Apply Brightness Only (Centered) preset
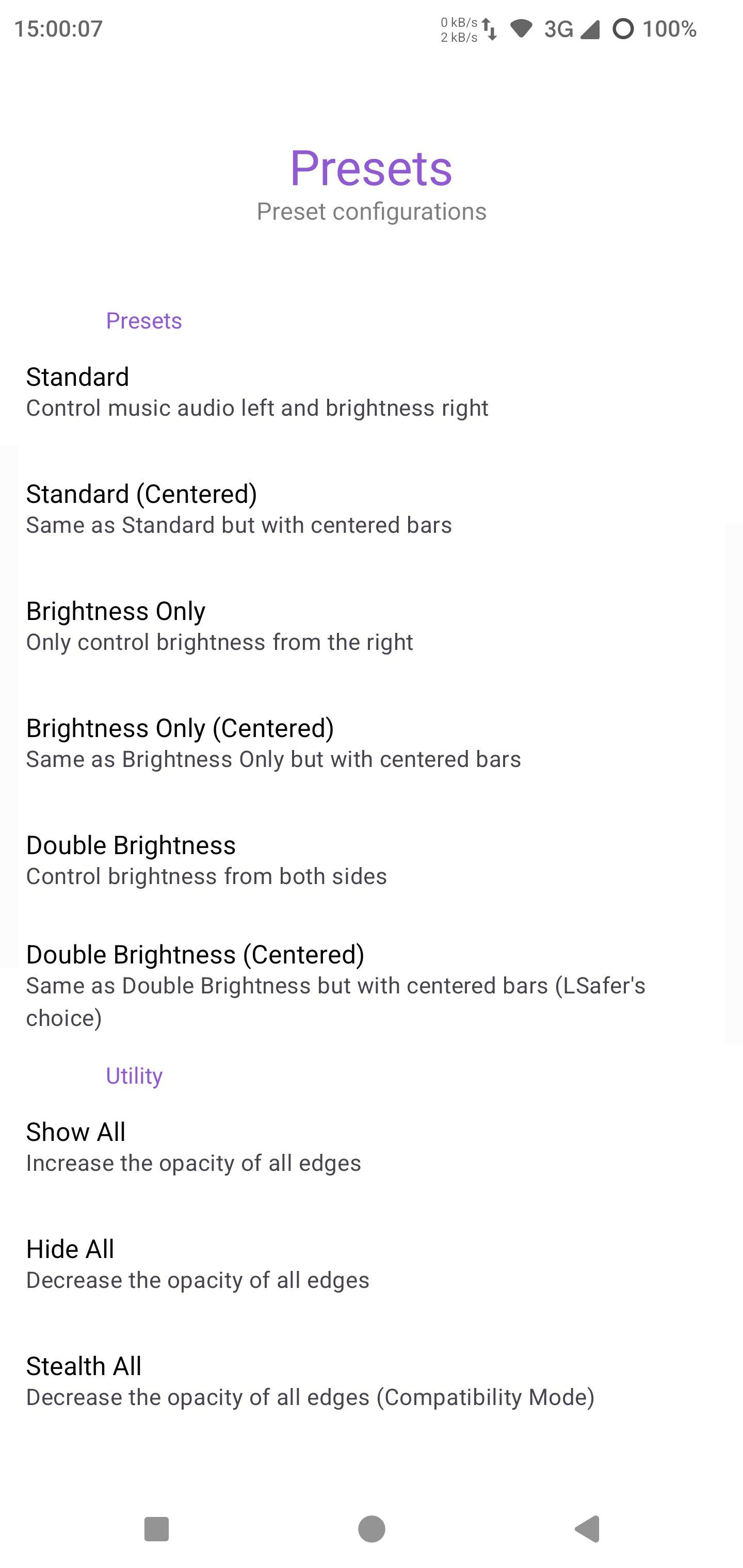 [372, 743]
